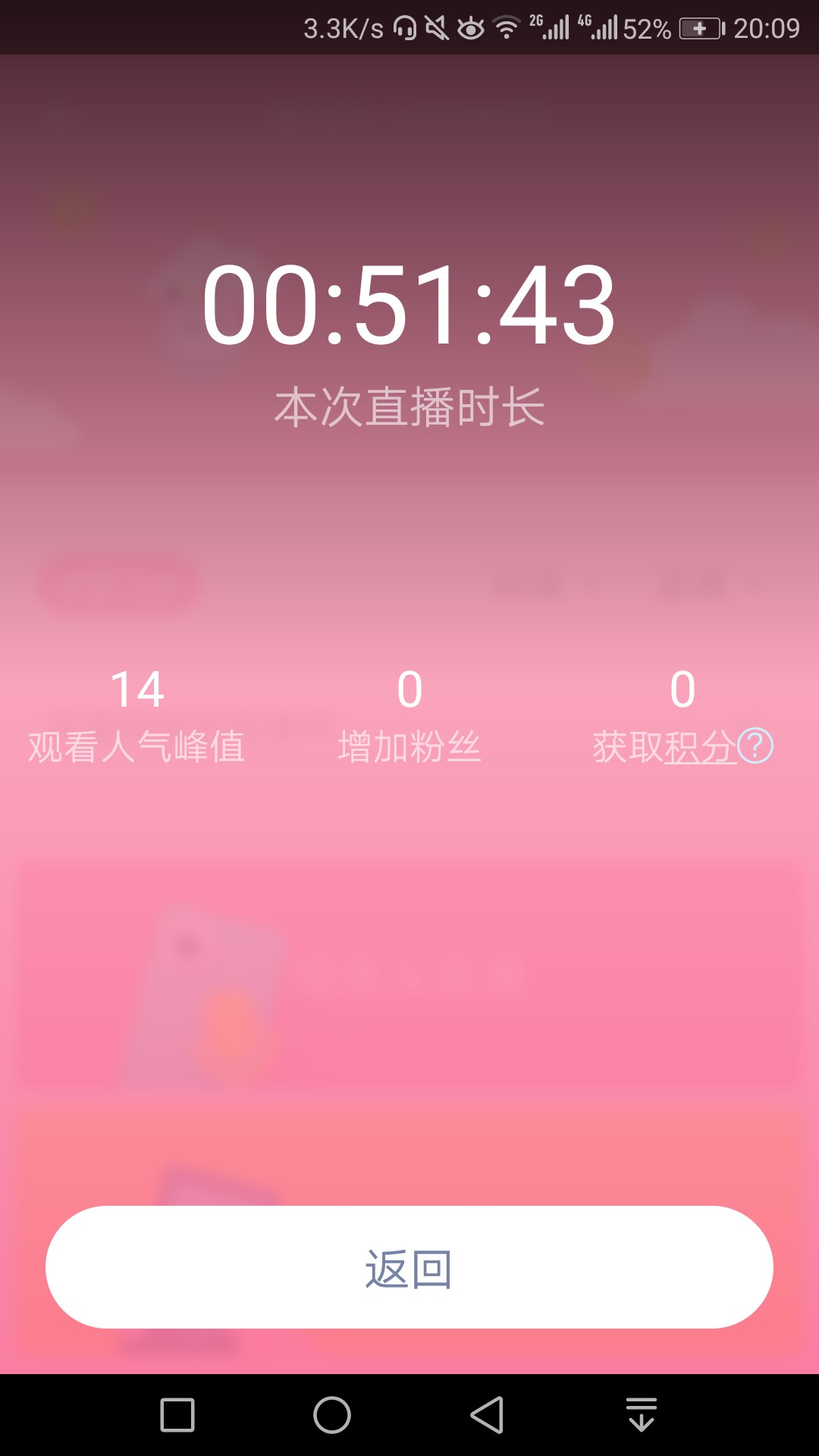Screen dimensions: 819x1456
Task: Go to the system home screen
Action: (x=332, y=1415)
